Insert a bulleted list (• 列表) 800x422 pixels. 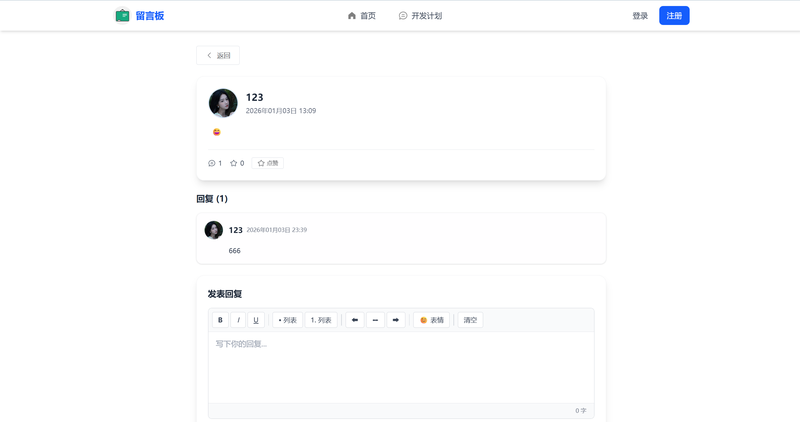coord(287,320)
